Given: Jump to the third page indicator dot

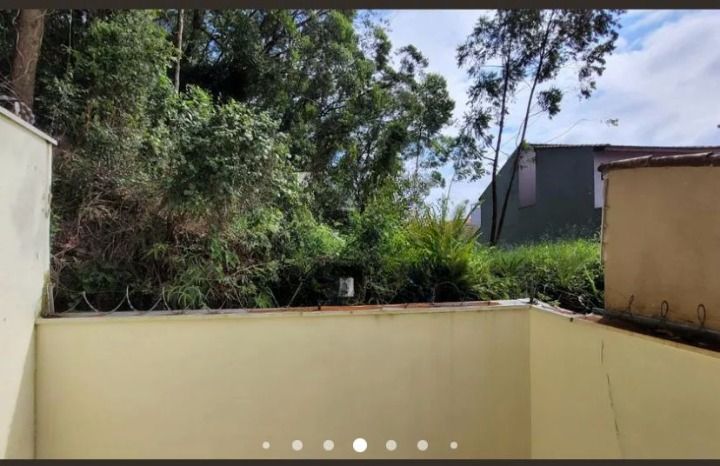Looking at the screenshot, I should (x=328, y=445).
